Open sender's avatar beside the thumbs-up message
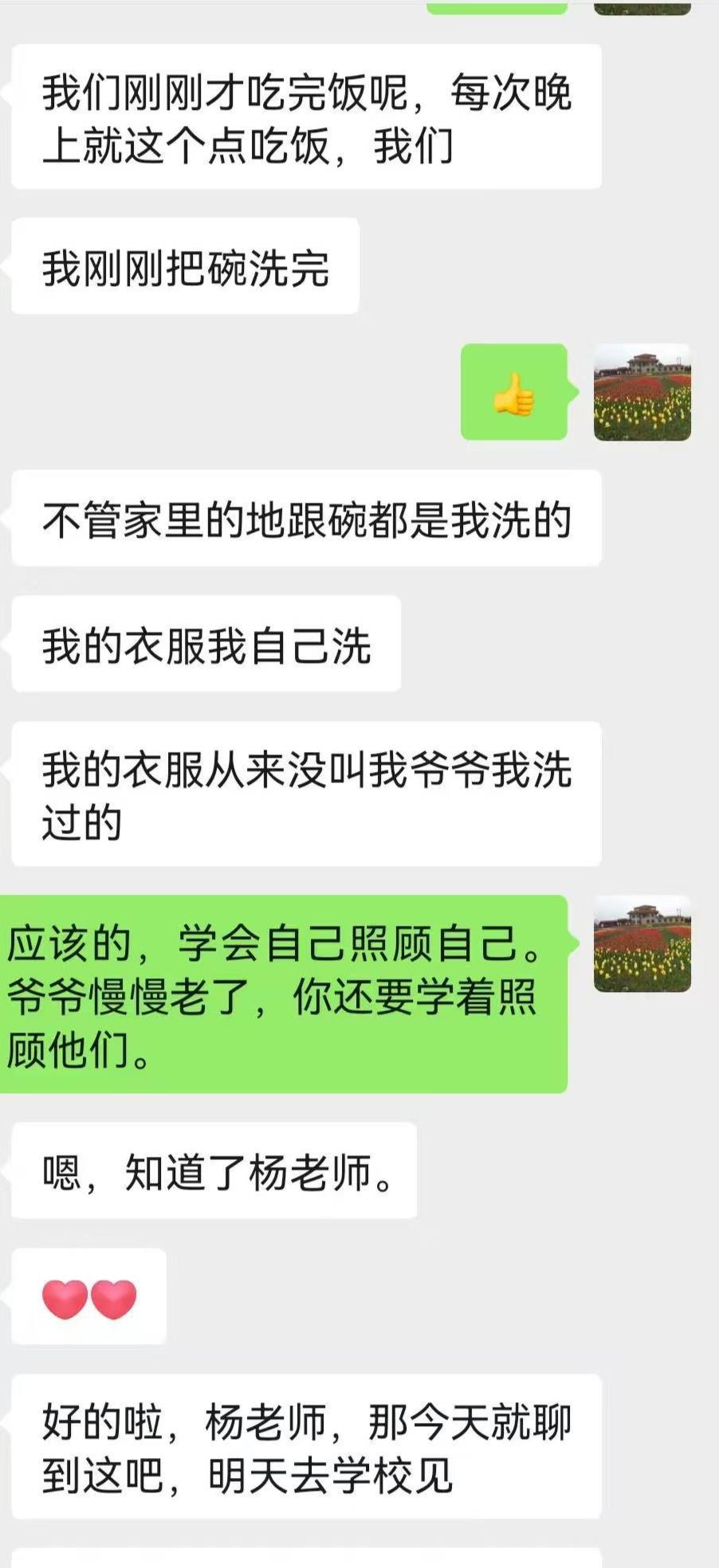Screen dimensions: 719x1568 [642, 392]
